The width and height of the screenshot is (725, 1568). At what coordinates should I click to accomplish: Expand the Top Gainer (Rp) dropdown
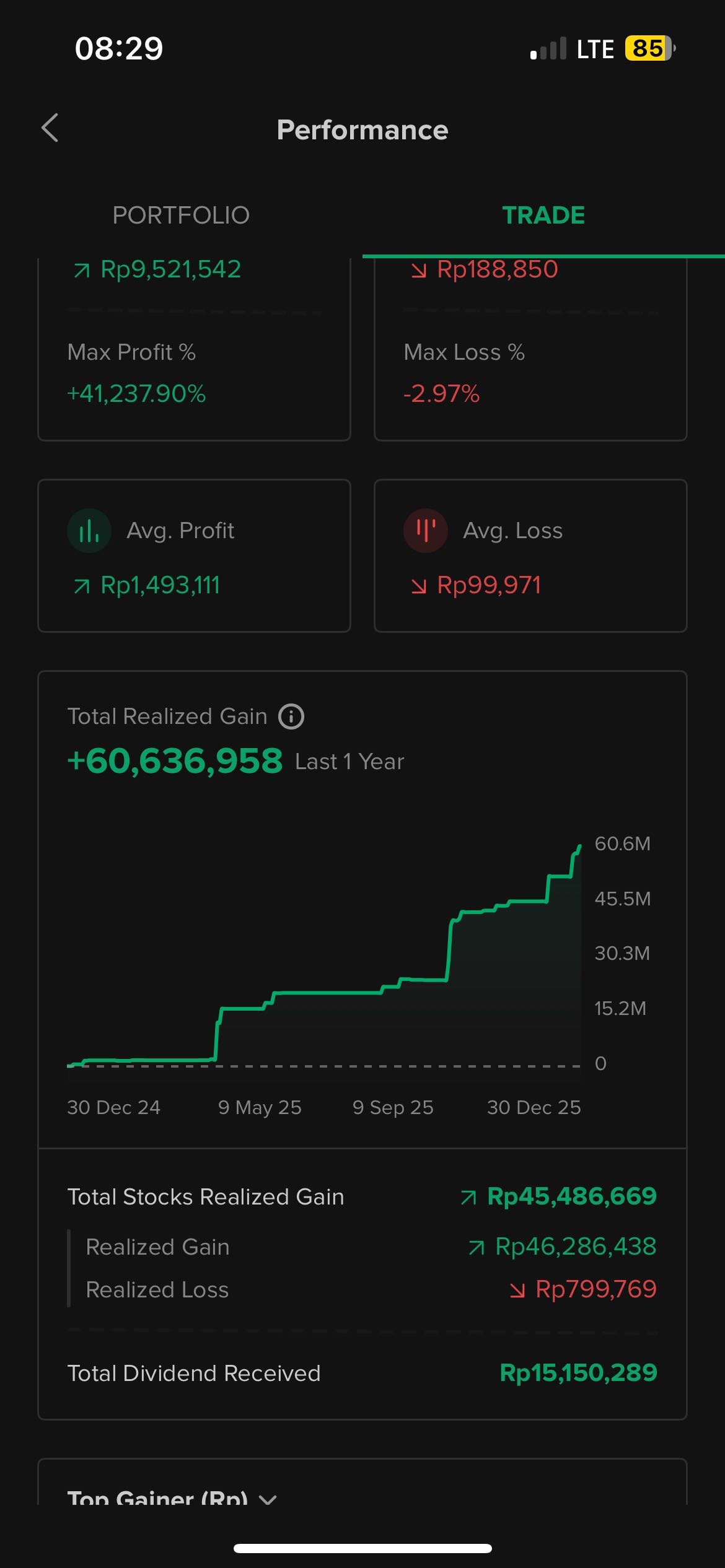click(x=268, y=1499)
